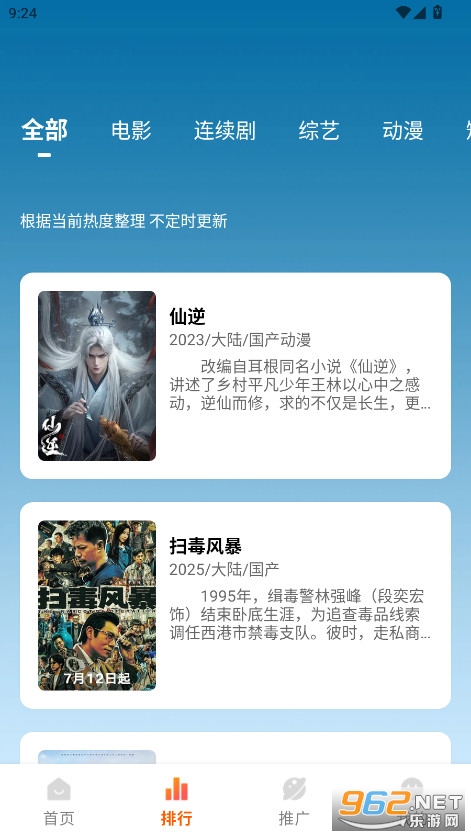Tap the 排行 ranking tab in bottom bar

(x=176, y=801)
